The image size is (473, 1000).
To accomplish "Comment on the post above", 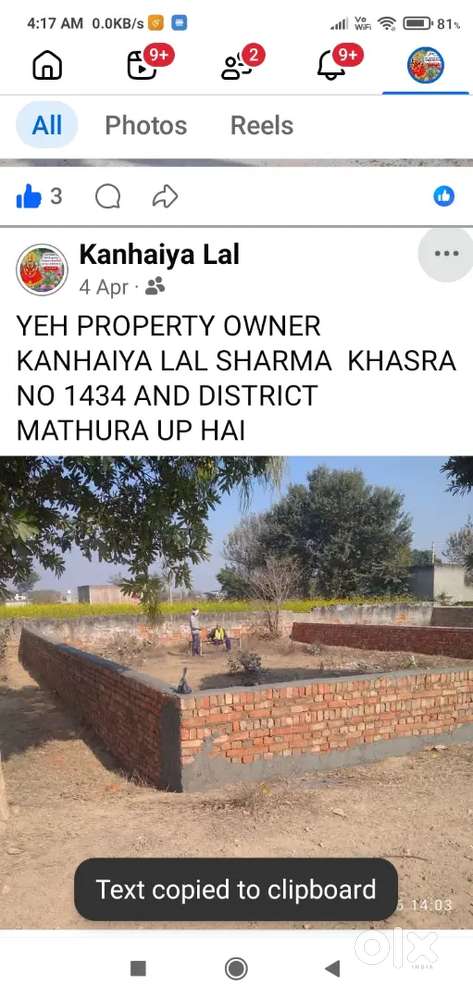I will point(108,197).
